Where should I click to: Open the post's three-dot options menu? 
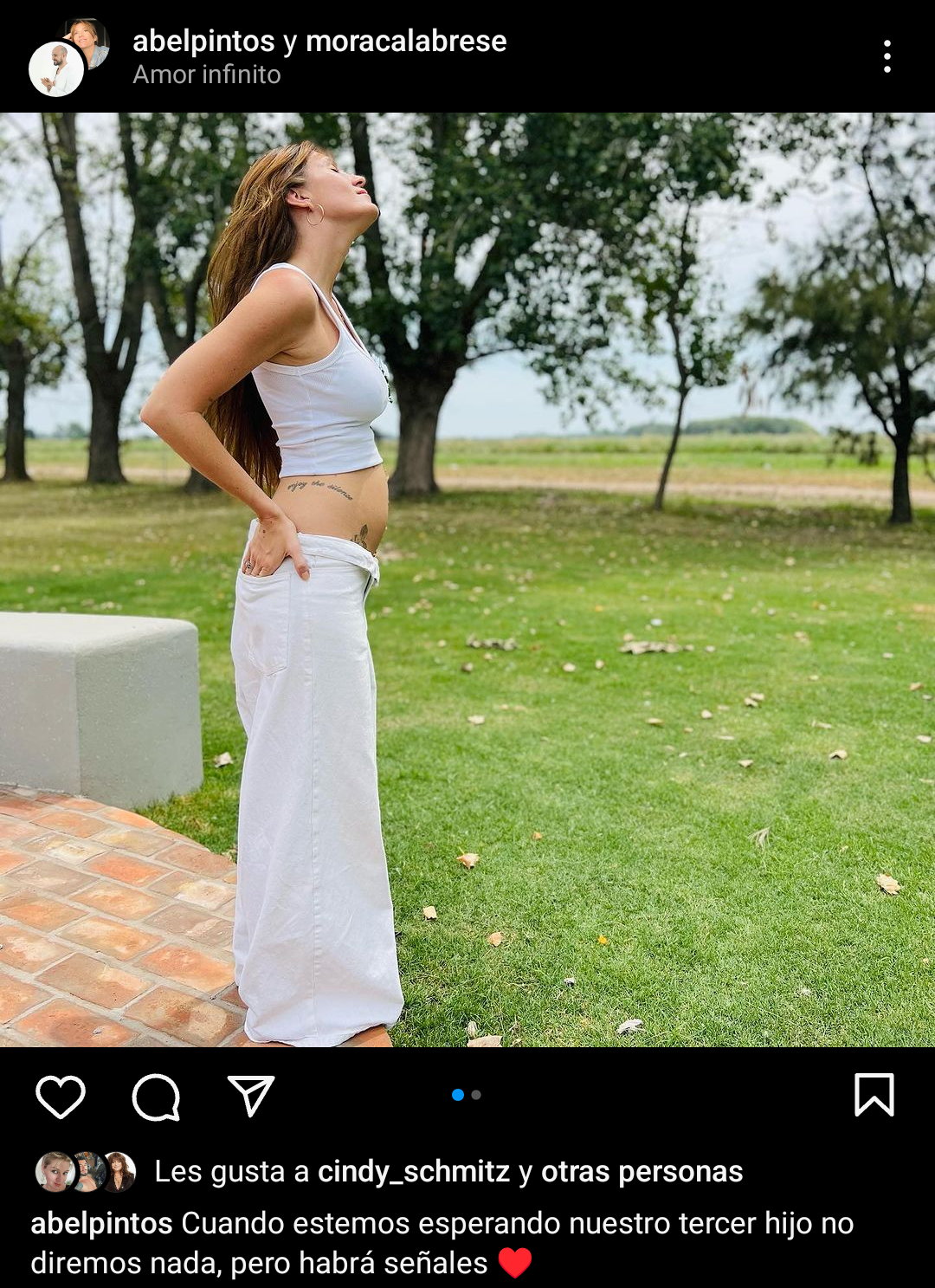point(887,56)
